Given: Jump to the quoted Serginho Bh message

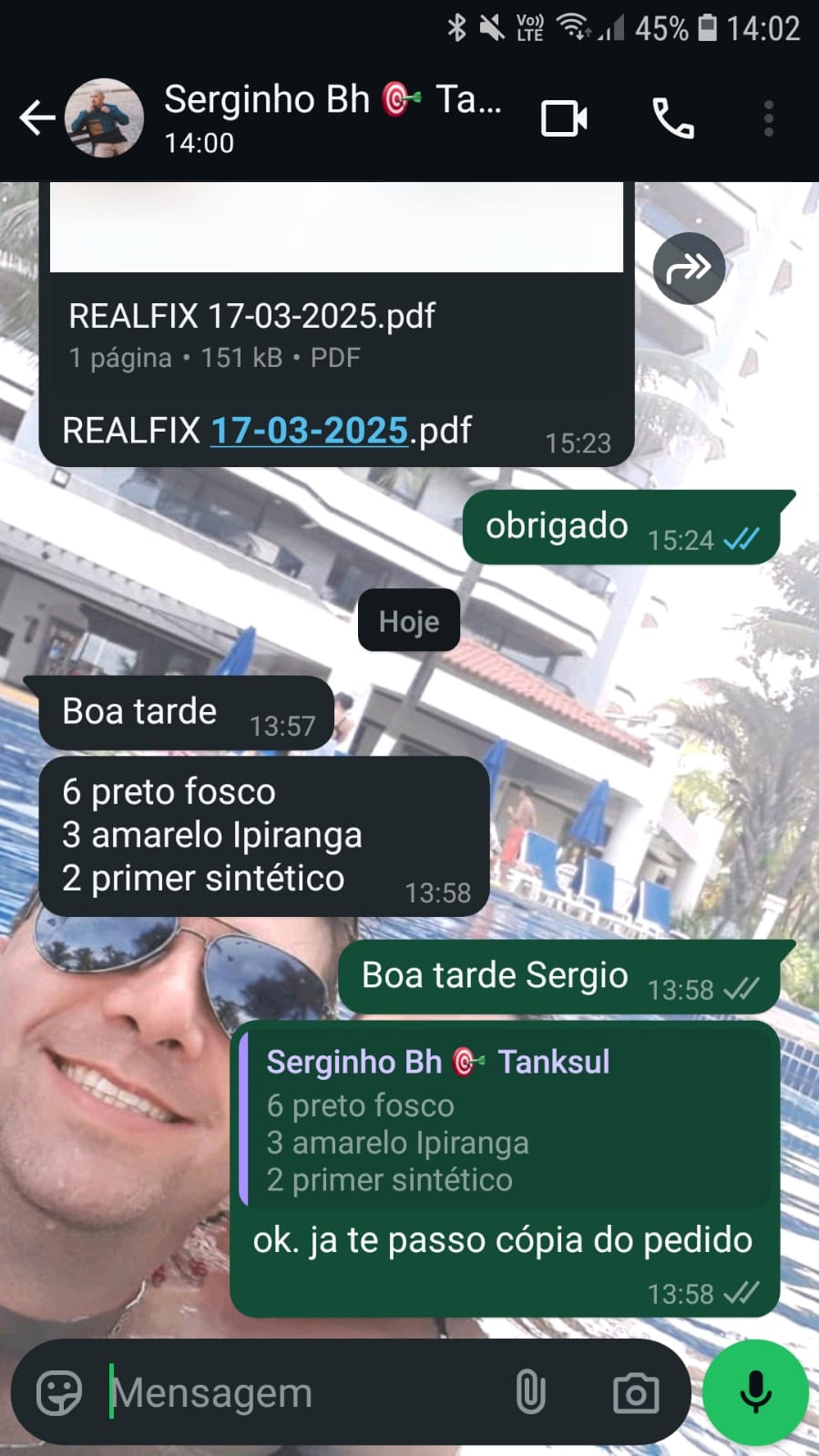Looking at the screenshot, I should pyautogui.click(x=506, y=1120).
